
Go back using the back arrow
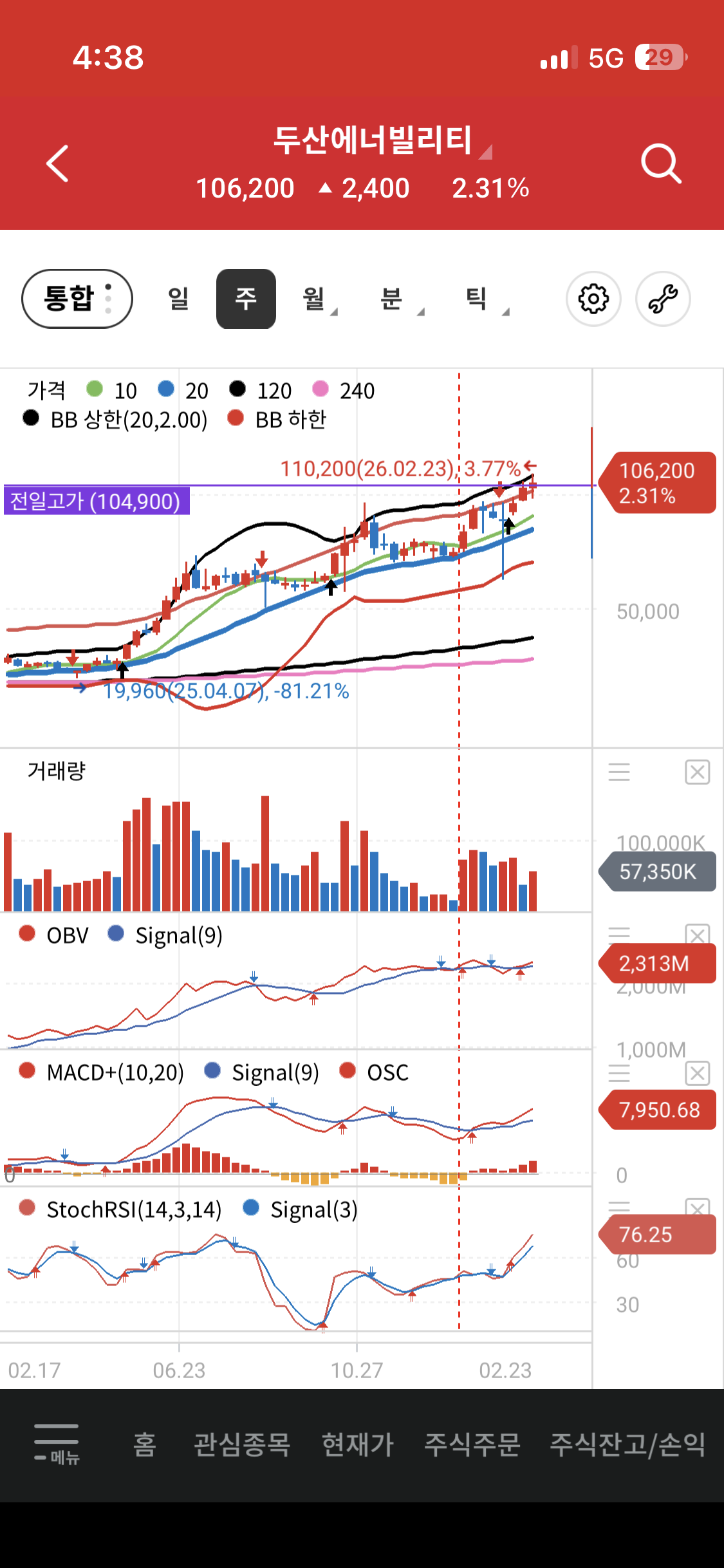coord(58,162)
